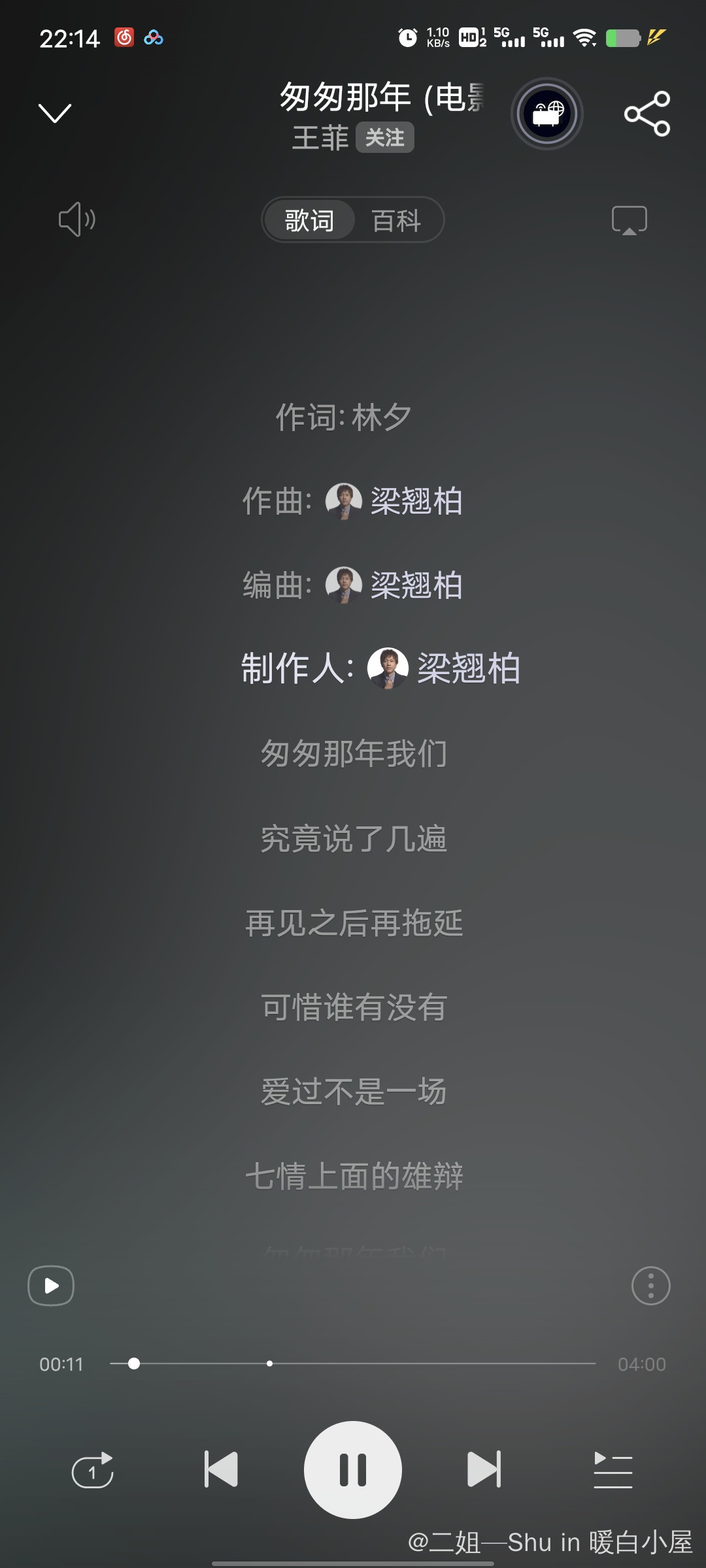Share this song
The image size is (706, 1568).
[x=647, y=114]
